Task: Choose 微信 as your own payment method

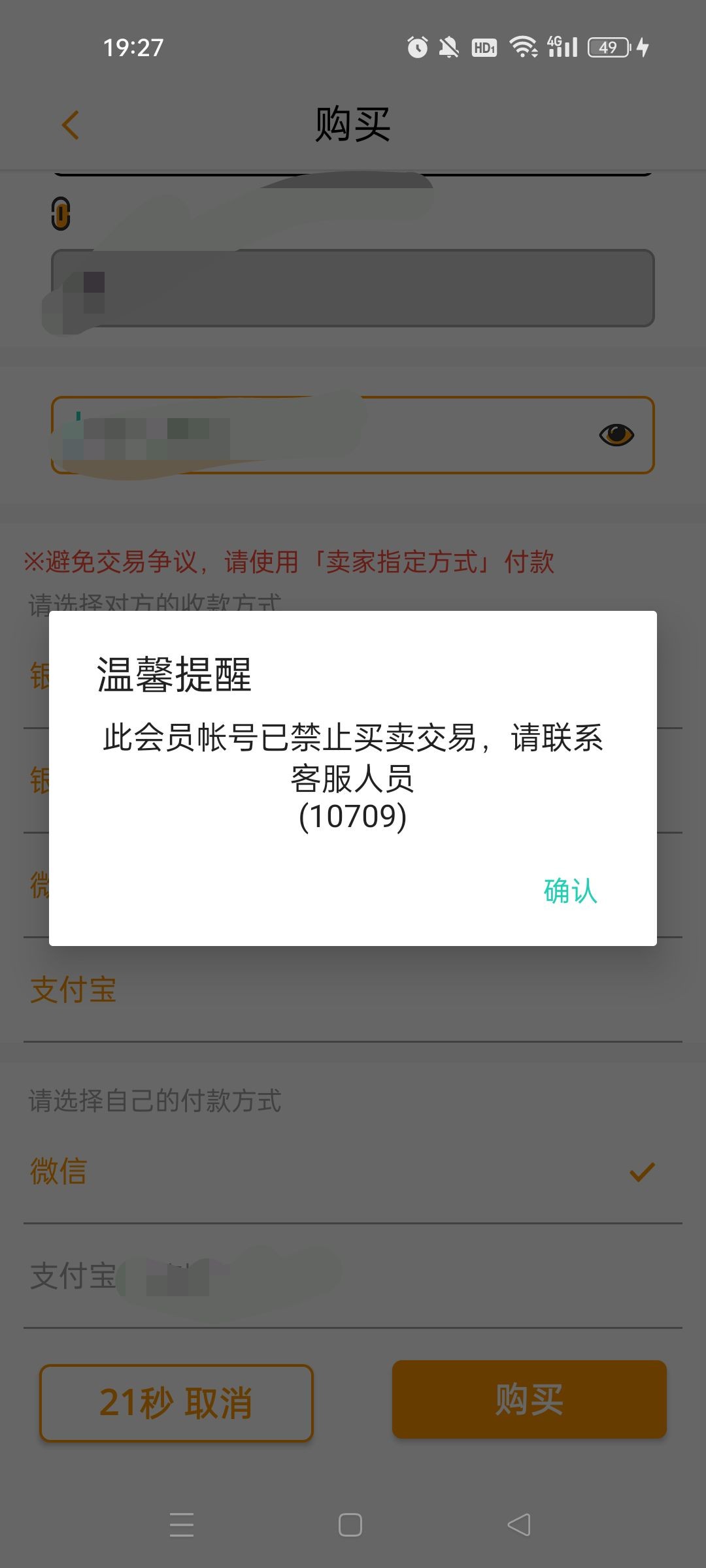Action: tap(59, 1171)
